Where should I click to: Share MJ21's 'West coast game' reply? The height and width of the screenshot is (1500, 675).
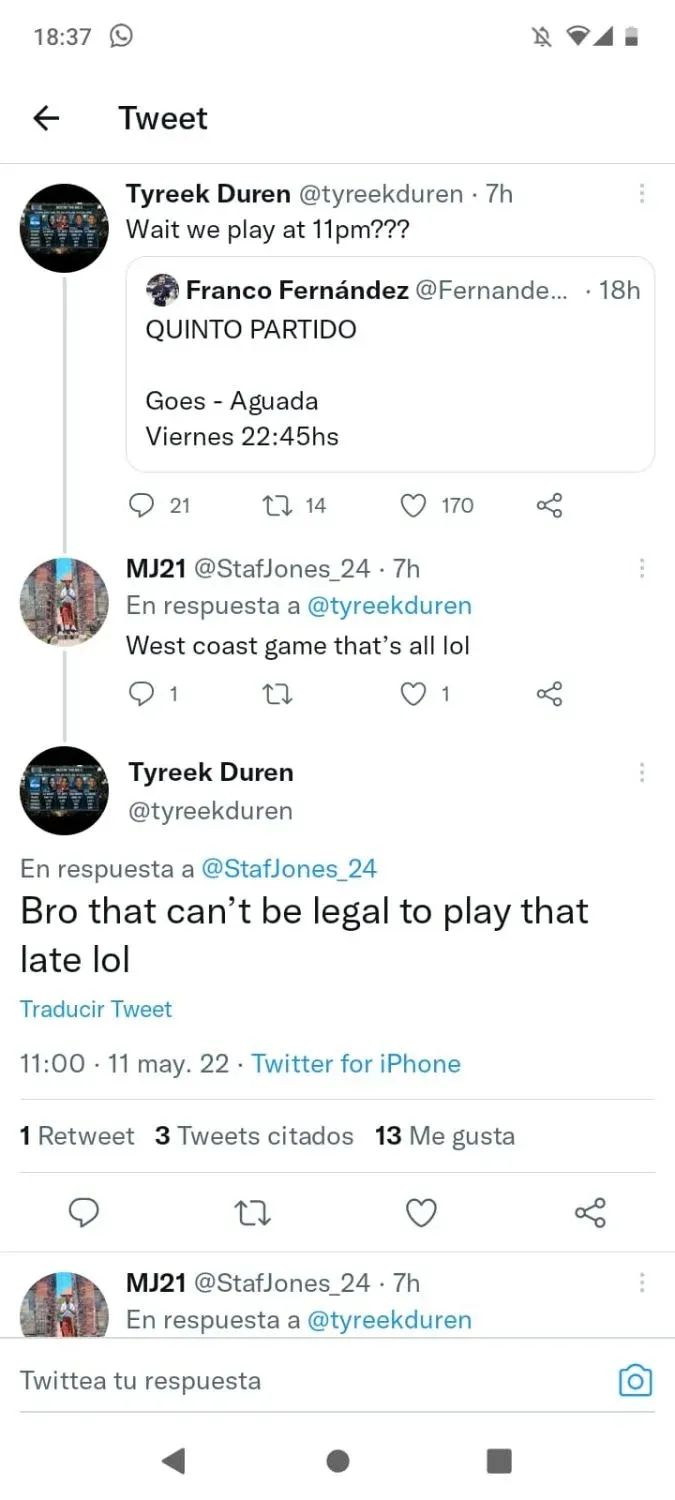click(x=550, y=694)
